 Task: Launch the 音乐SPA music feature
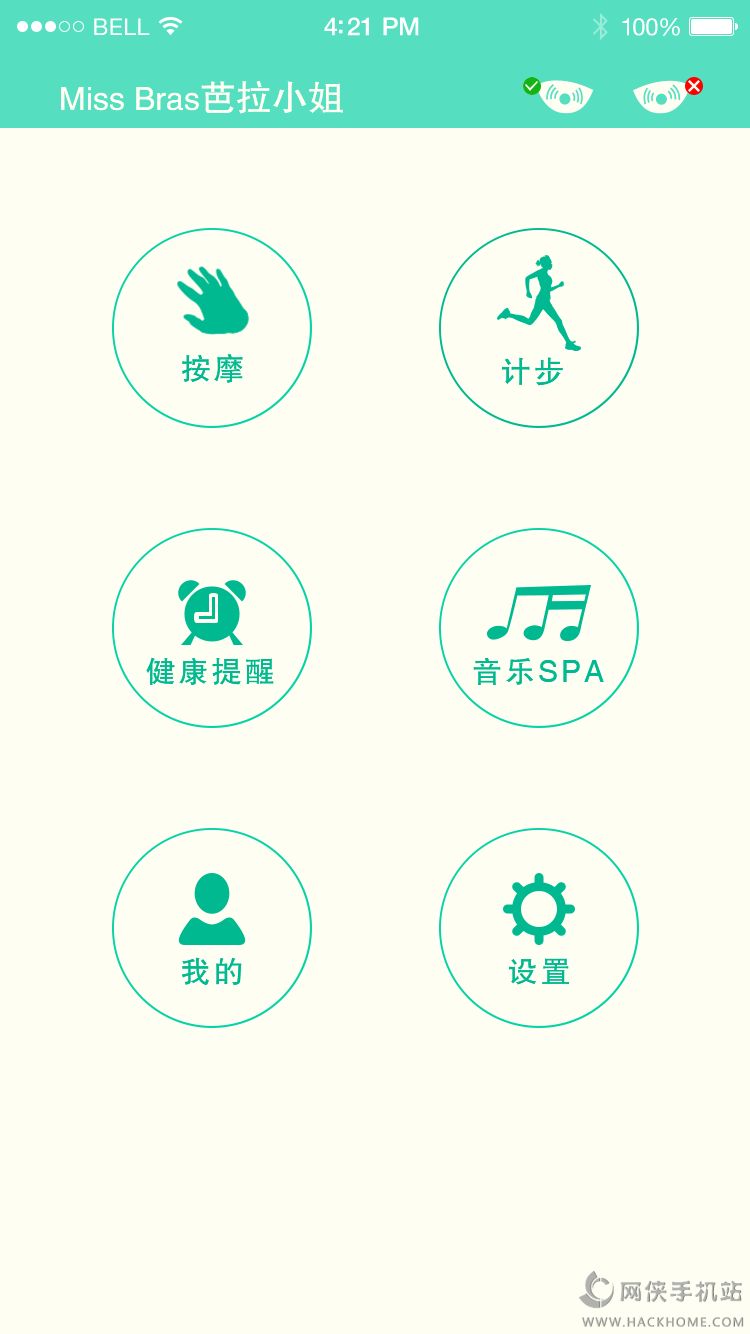539,628
